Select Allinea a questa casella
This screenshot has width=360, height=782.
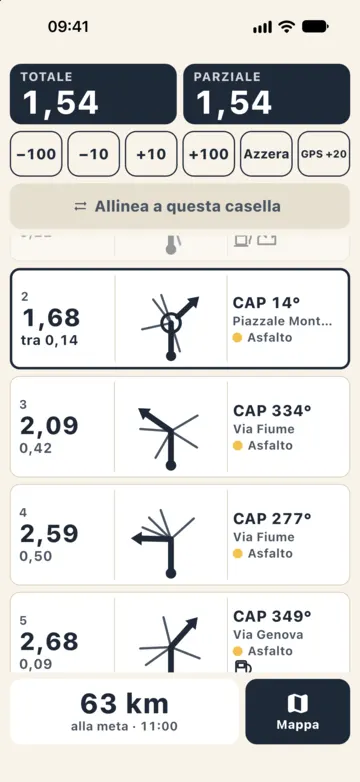180,206
